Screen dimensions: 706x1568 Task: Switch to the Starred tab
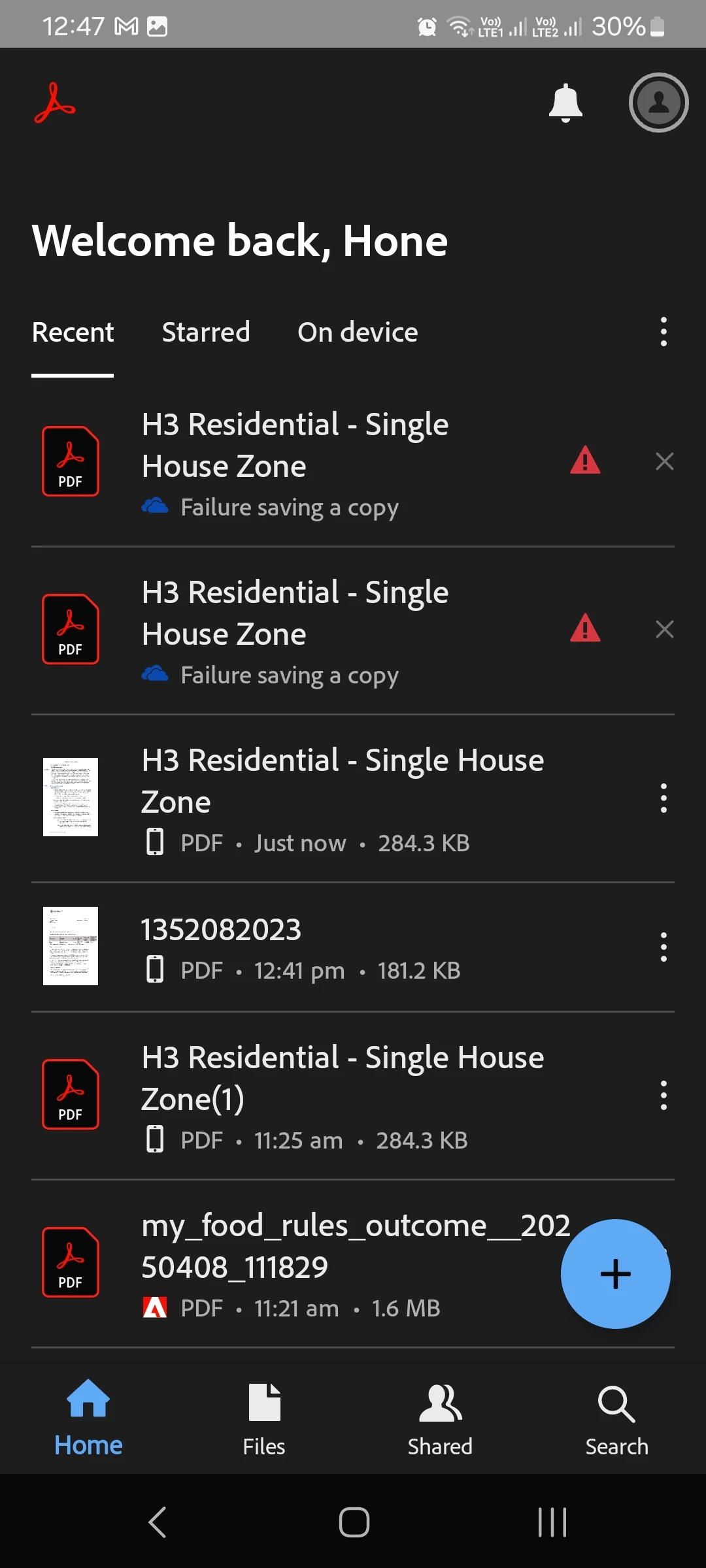pyautogui.click(x=206, y=333)
